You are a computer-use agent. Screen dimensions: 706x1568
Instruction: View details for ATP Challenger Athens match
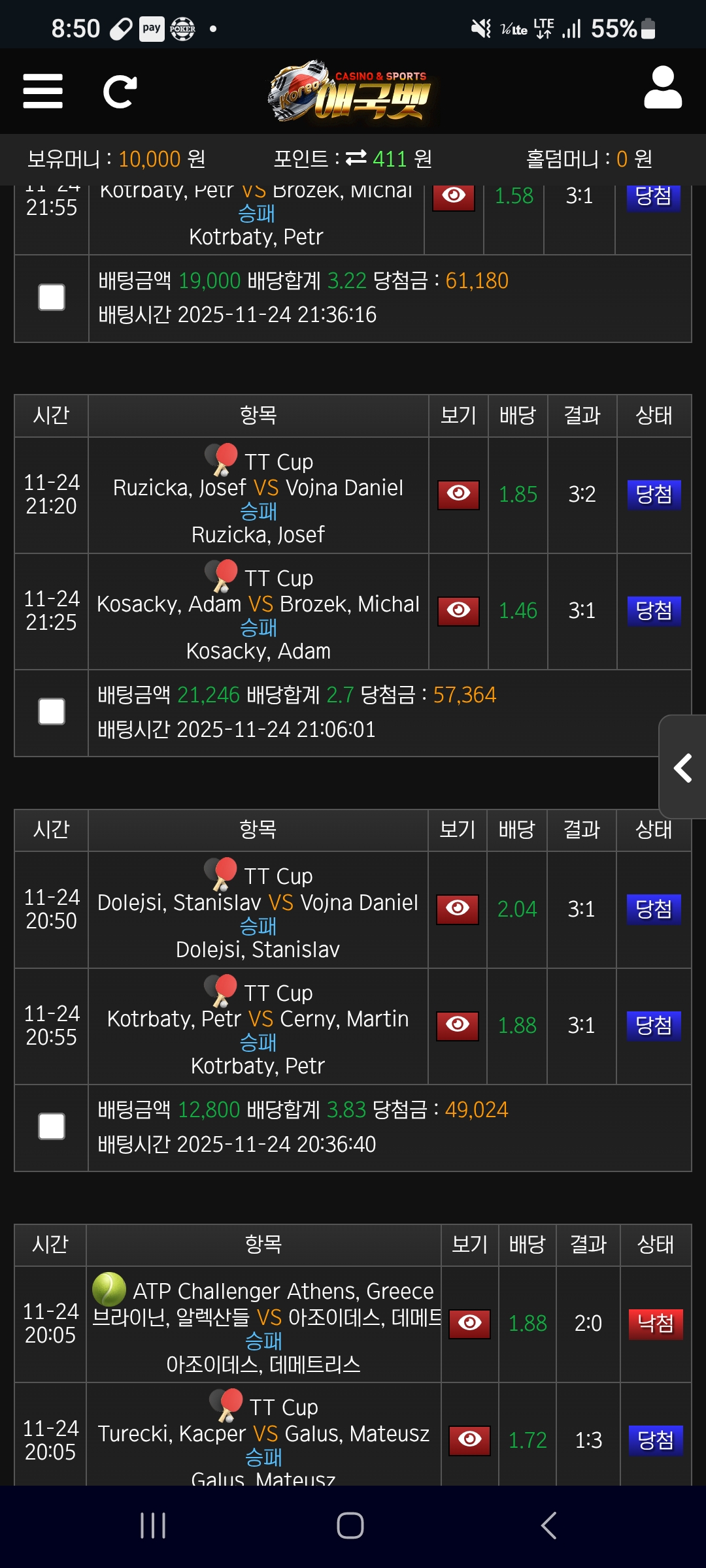coord(469,1324)
